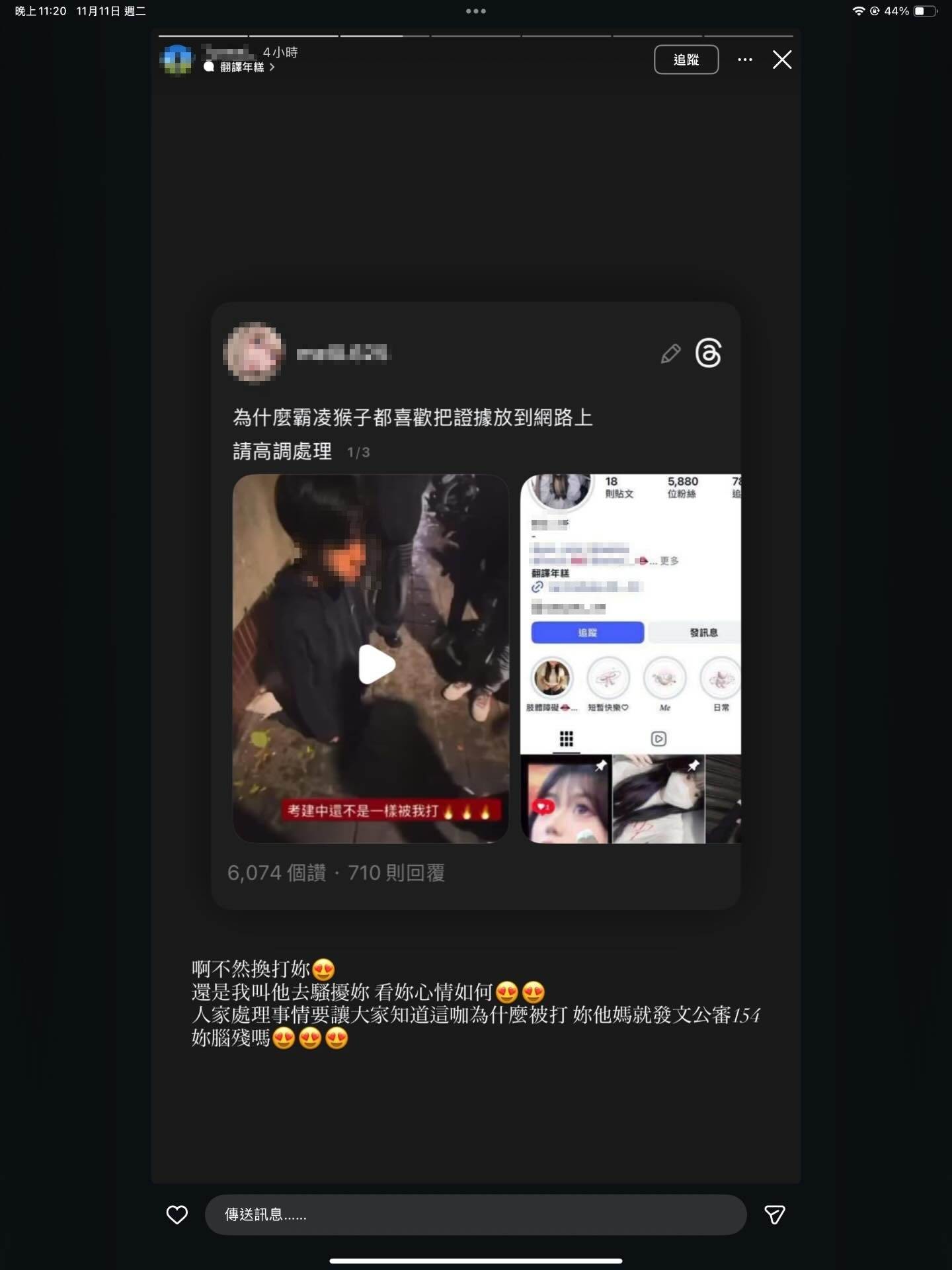The image size is (952, 1270).
Task: Share the story via the paper plane icon
Action: 774,1214
